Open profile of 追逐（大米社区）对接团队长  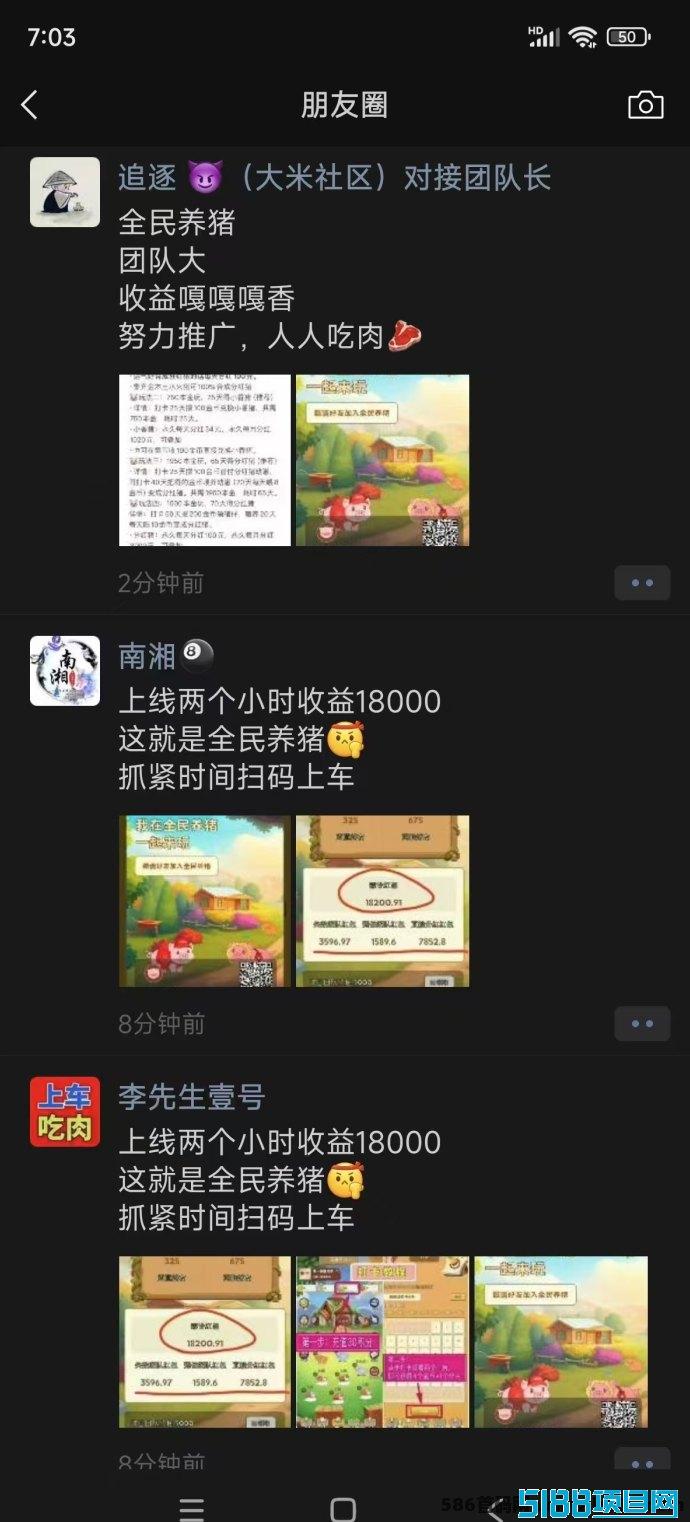click(334, 178)
